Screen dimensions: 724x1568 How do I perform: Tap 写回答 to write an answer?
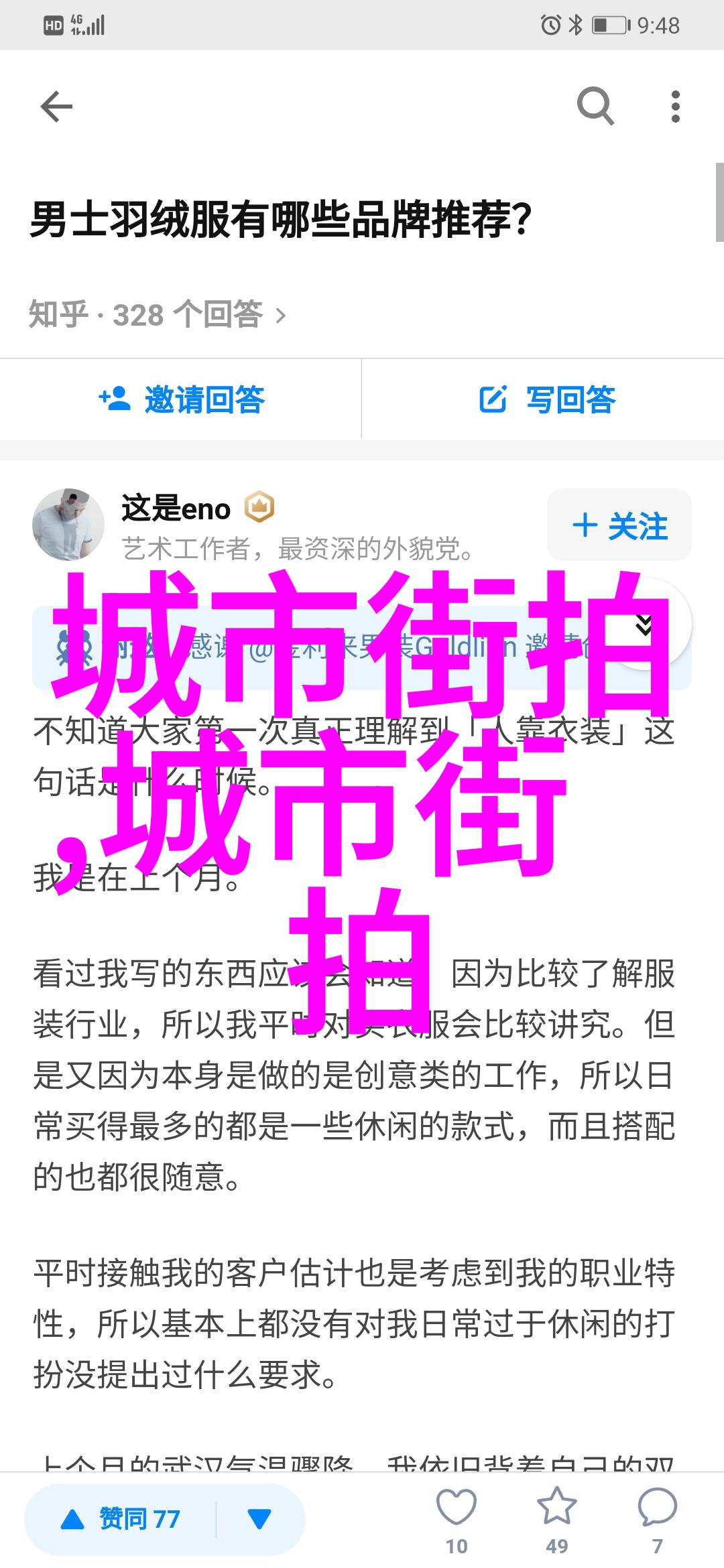[x=547, y=400]
